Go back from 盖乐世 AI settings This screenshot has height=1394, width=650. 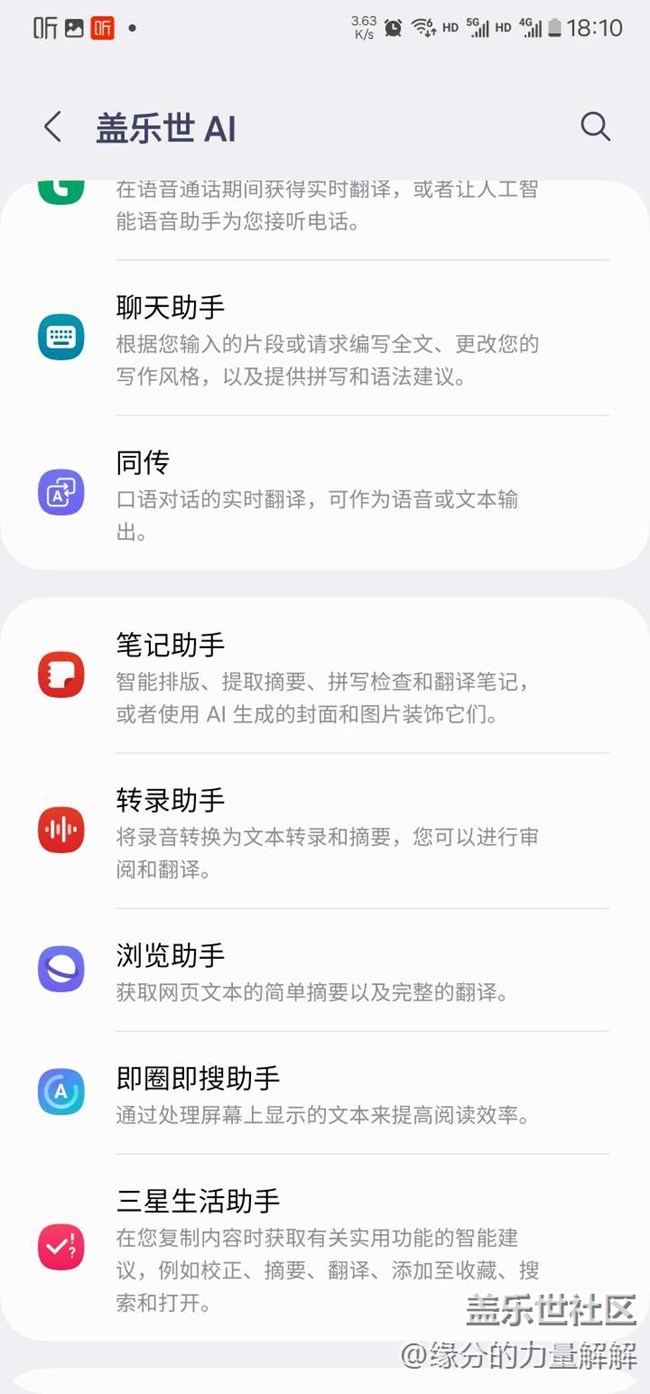coord(53,127)
